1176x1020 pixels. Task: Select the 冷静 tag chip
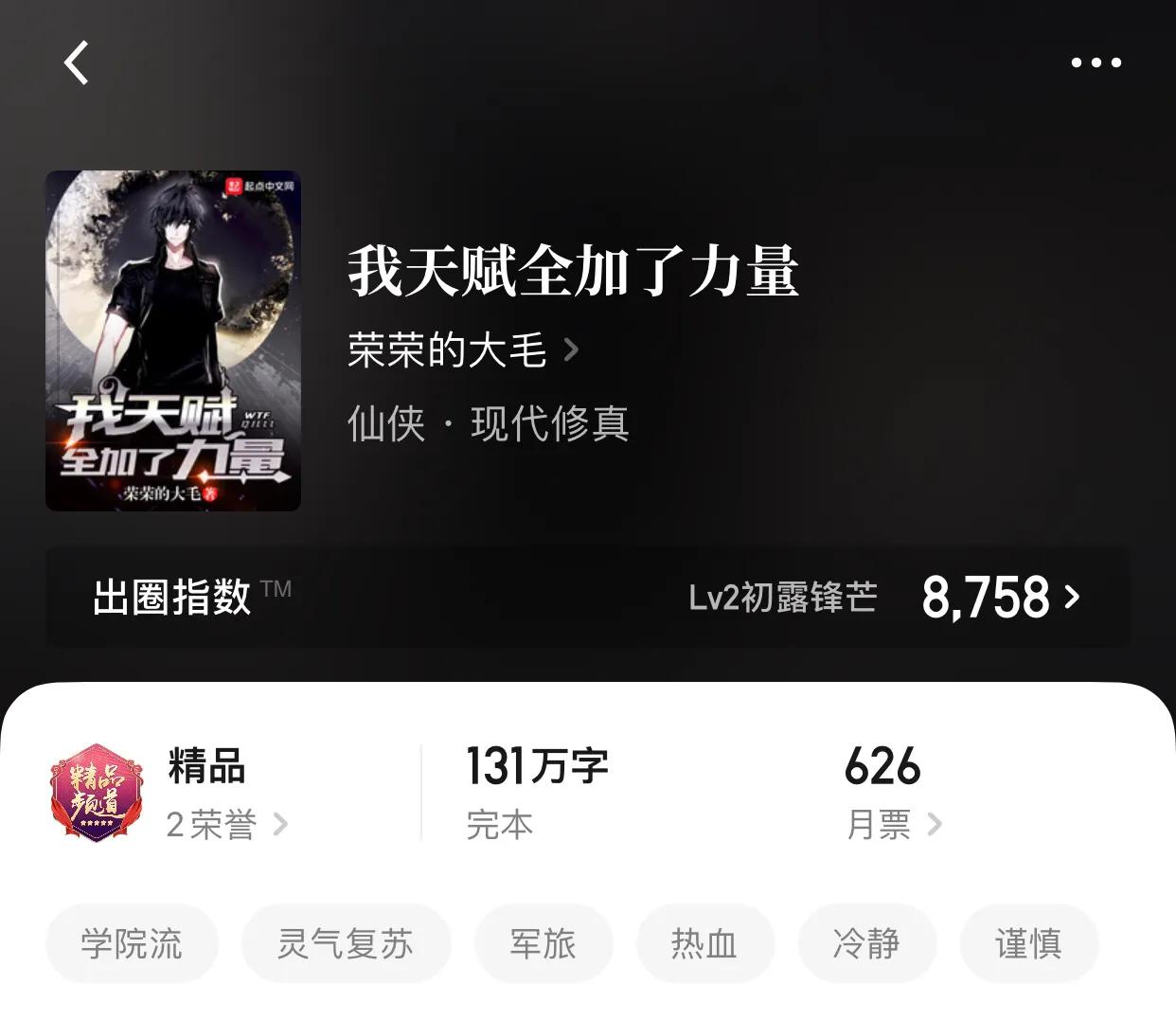866,943
